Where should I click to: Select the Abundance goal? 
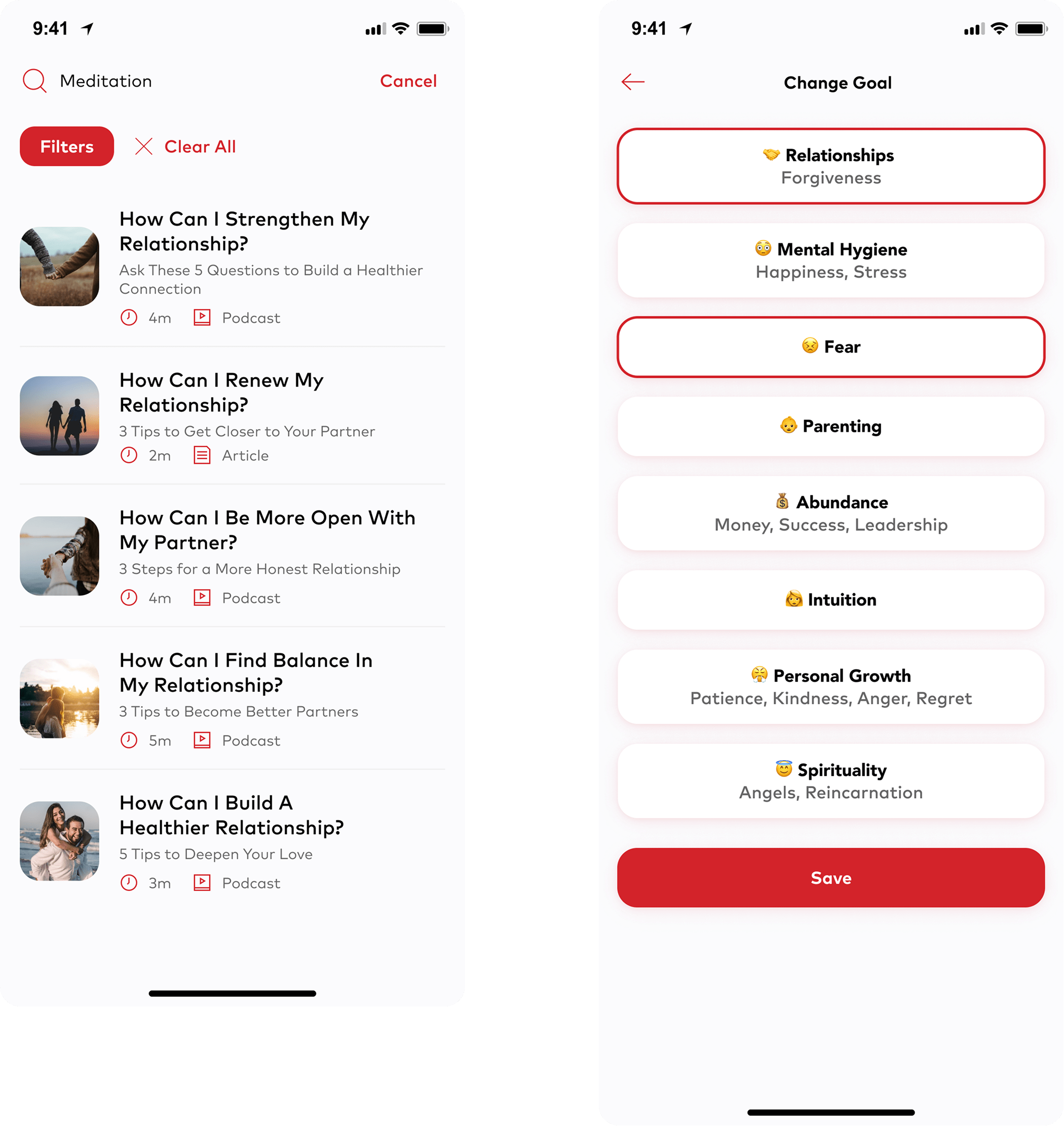830,513
